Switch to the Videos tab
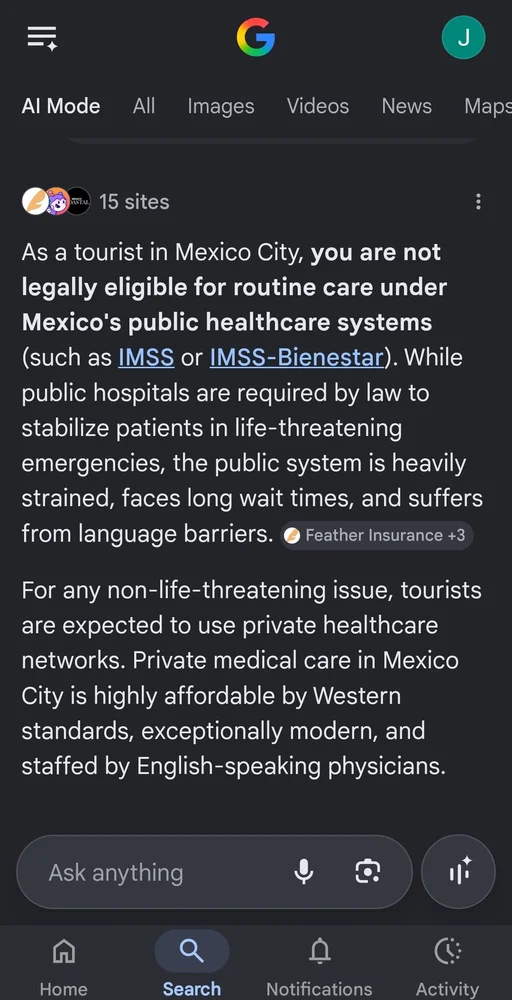The height and width of the screenshot is (1000, 512). pos(318,106)
